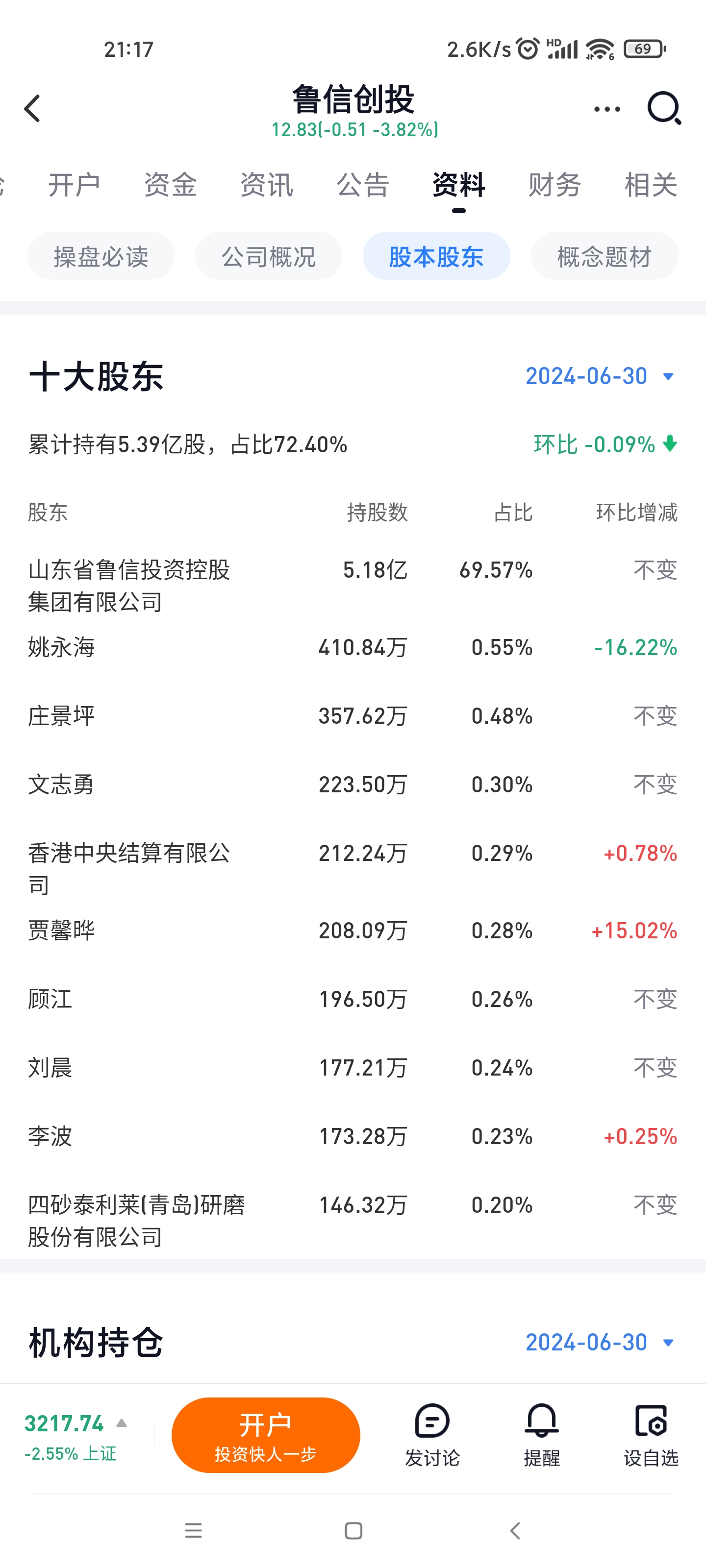Add stock to watchlist with 设自选

point(651,1435)
